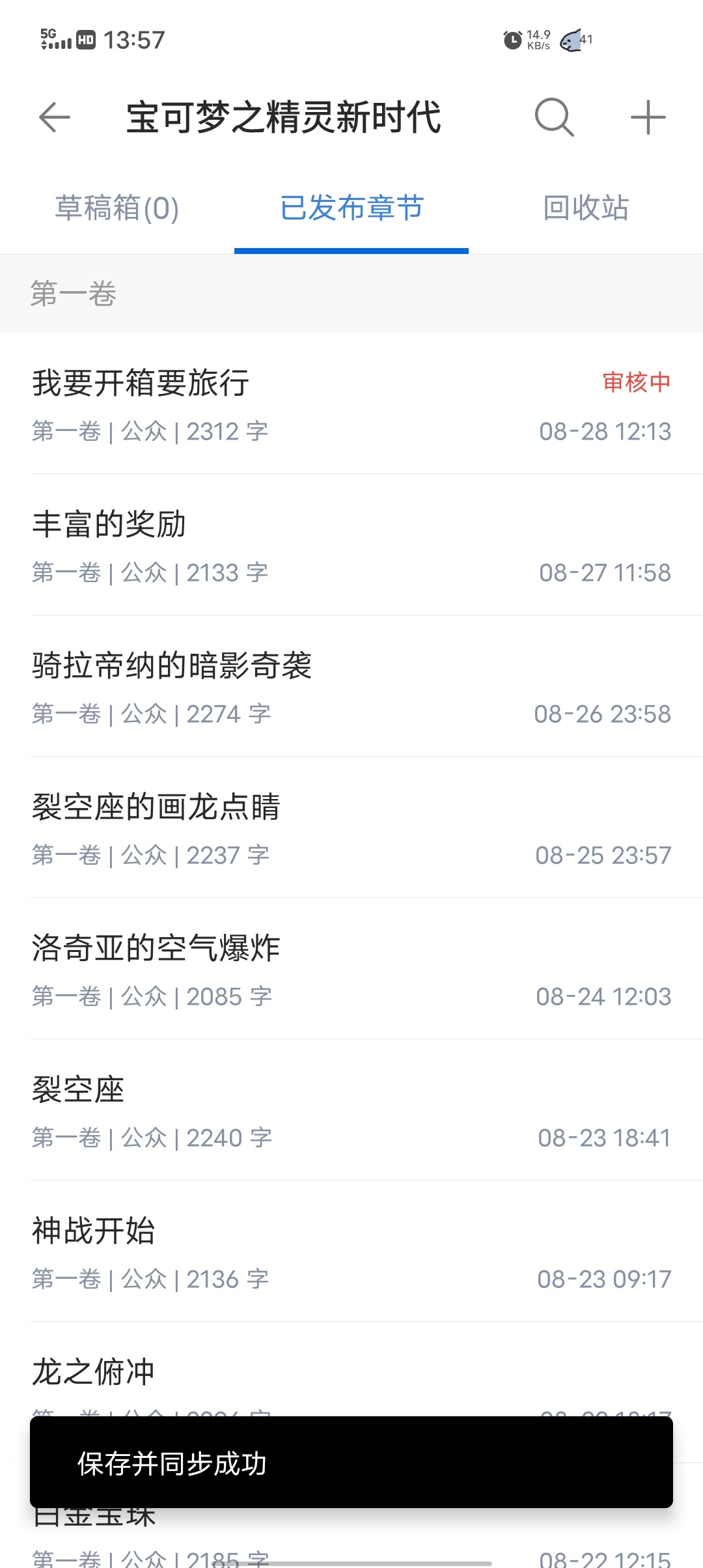Switch to the 回收站 tab
Viewport: 703px width, 1568px height.
pos(586,208)
